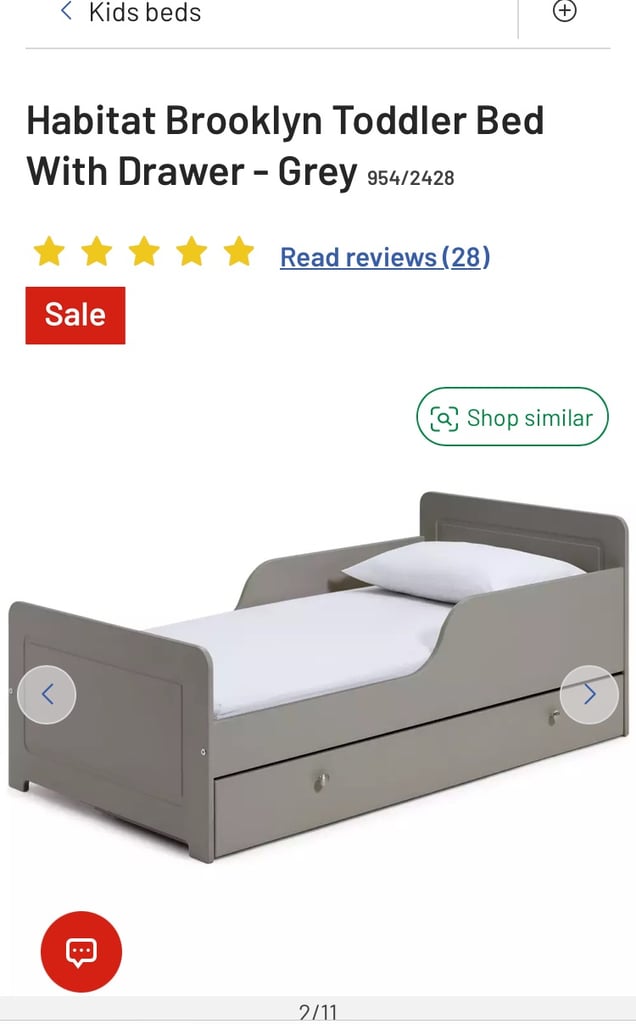Tap the plus circle icon
Screen dimensions: 636x1024
pyautogui.click(x=564, y=10)
